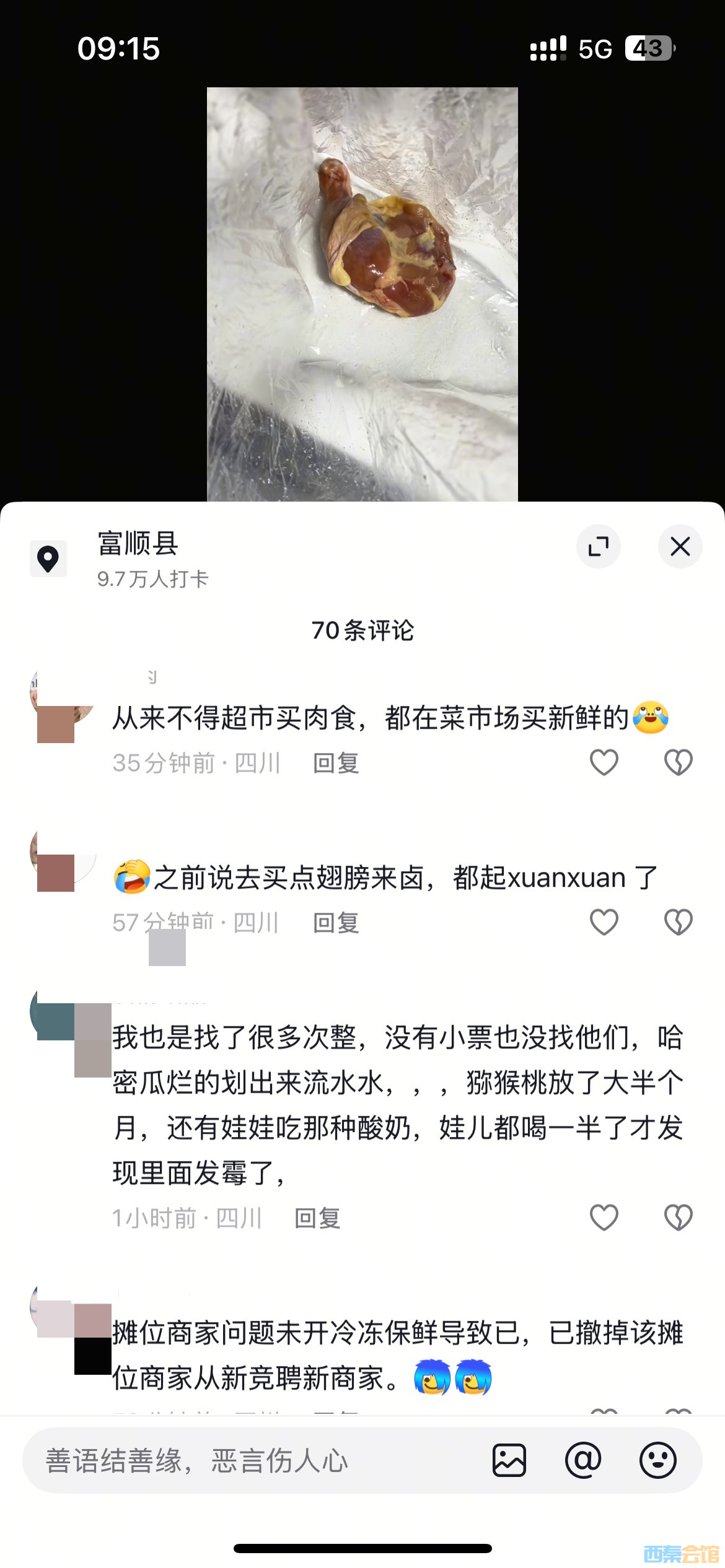This screenshot has width=725, height=1568.
Task: Mention someone with the @ icon
Action: tap(583, 1460)
